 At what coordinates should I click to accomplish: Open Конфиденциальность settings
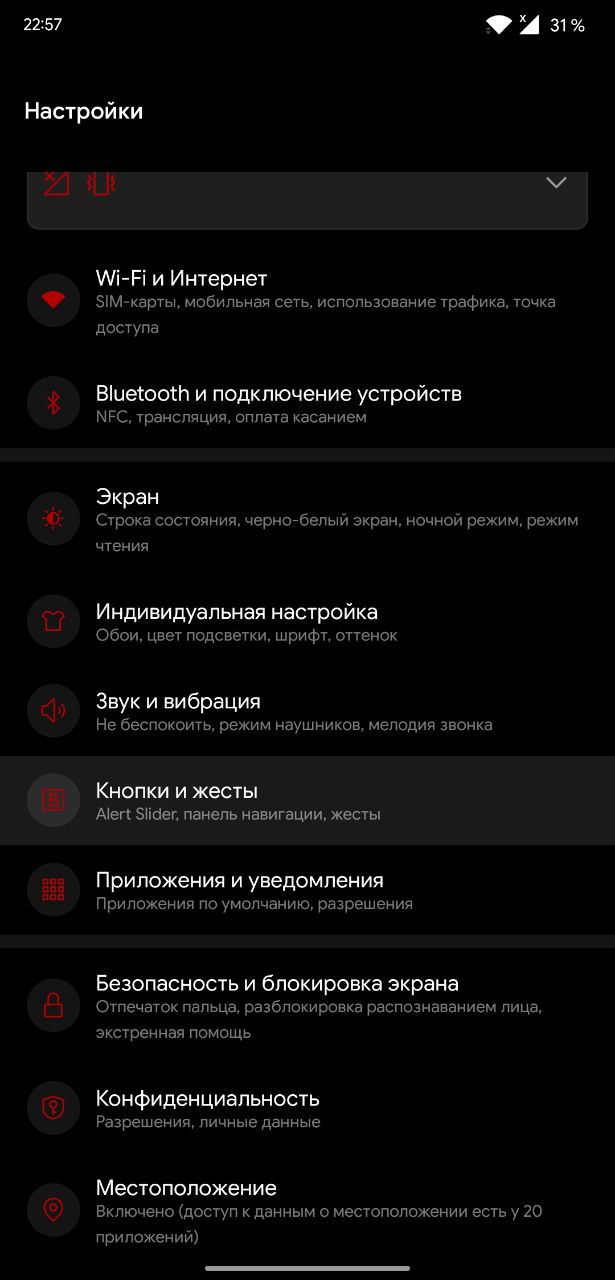[x=307, y=1108]
